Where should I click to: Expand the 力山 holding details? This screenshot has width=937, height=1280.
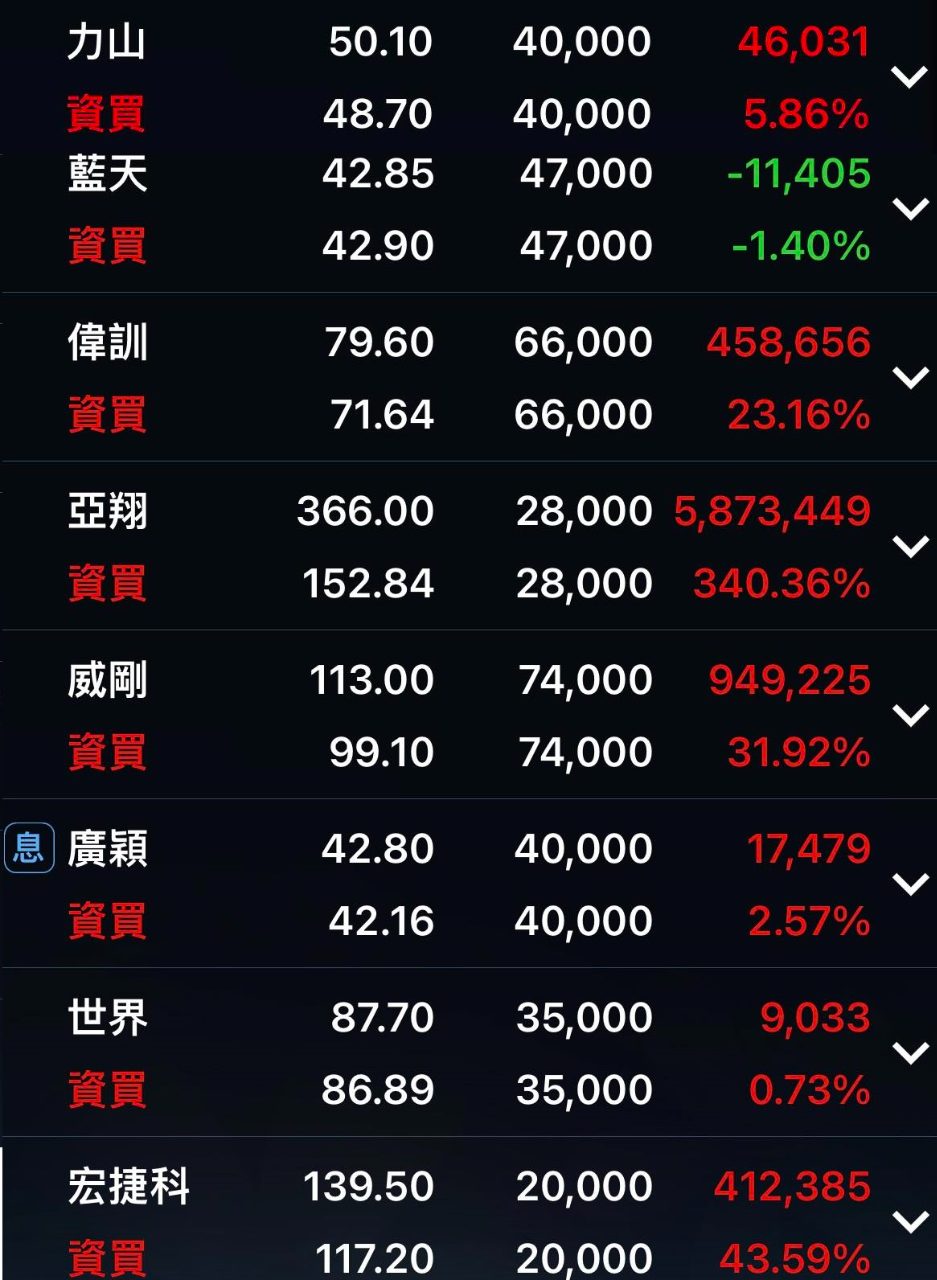[x=910, y=77]
